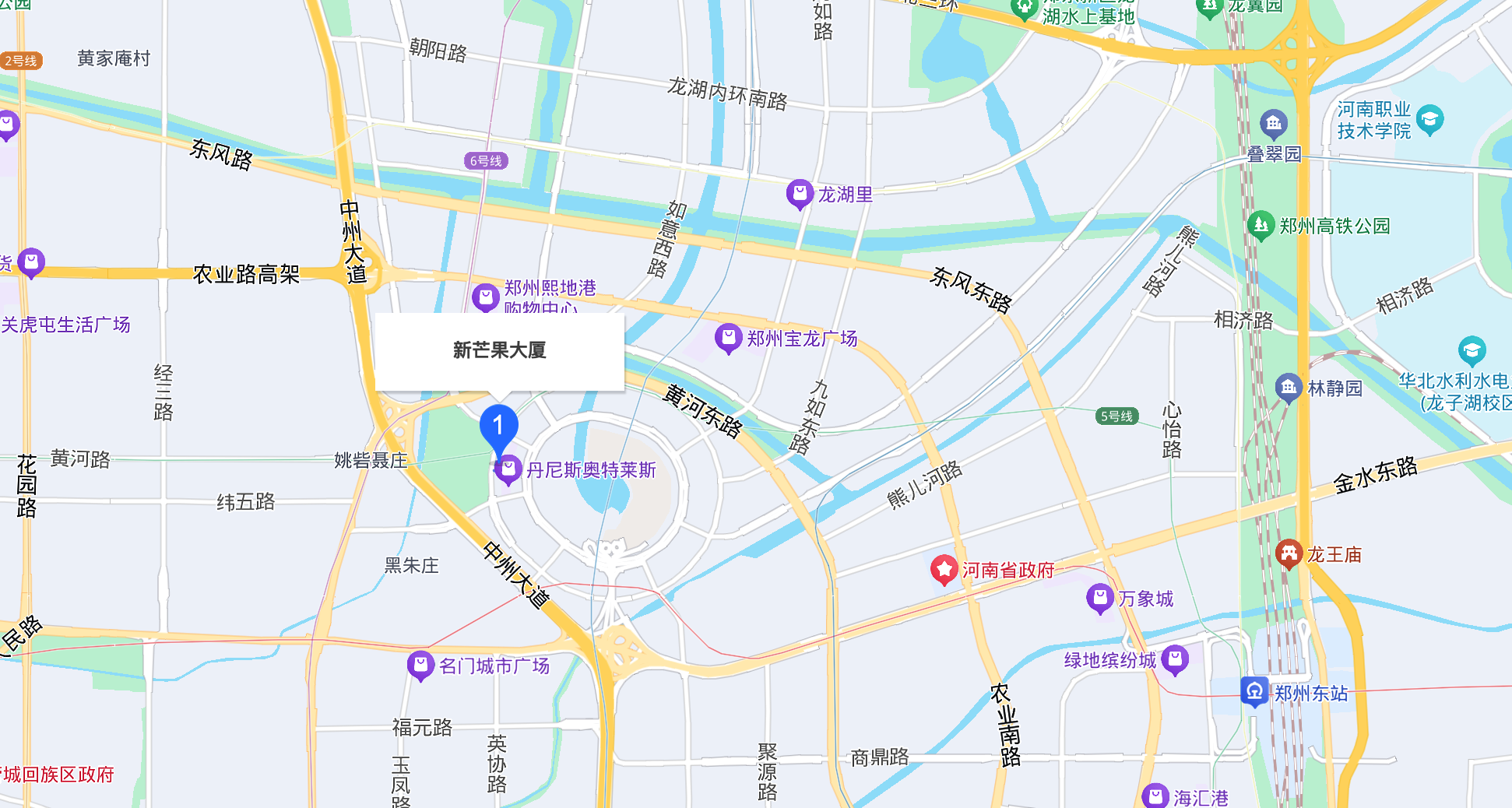Select the 龙王庙 landmark marker
The width and height of the screenshot is (1512, 808).
(1289, 553)
